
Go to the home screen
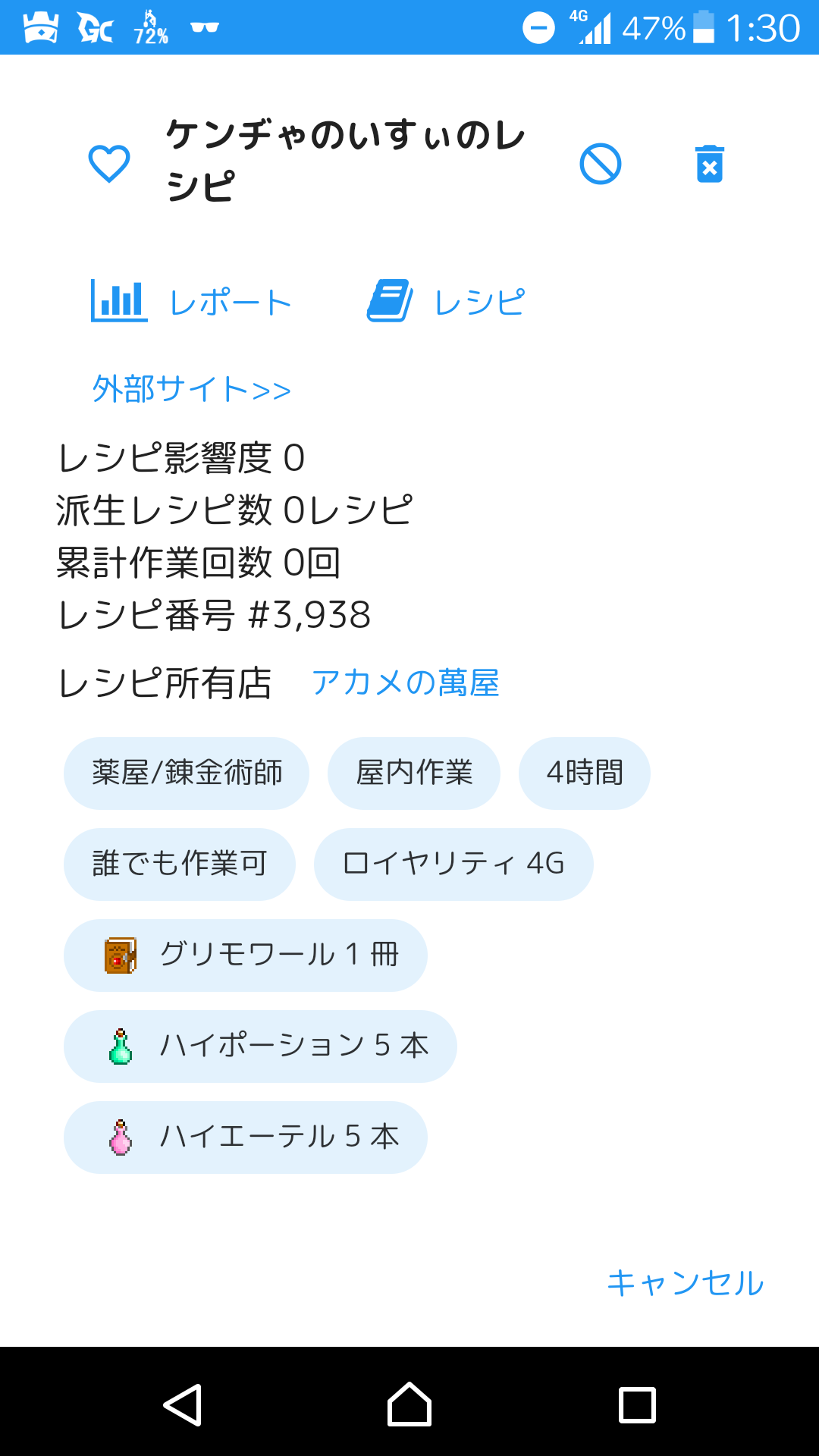[409, 1404]
